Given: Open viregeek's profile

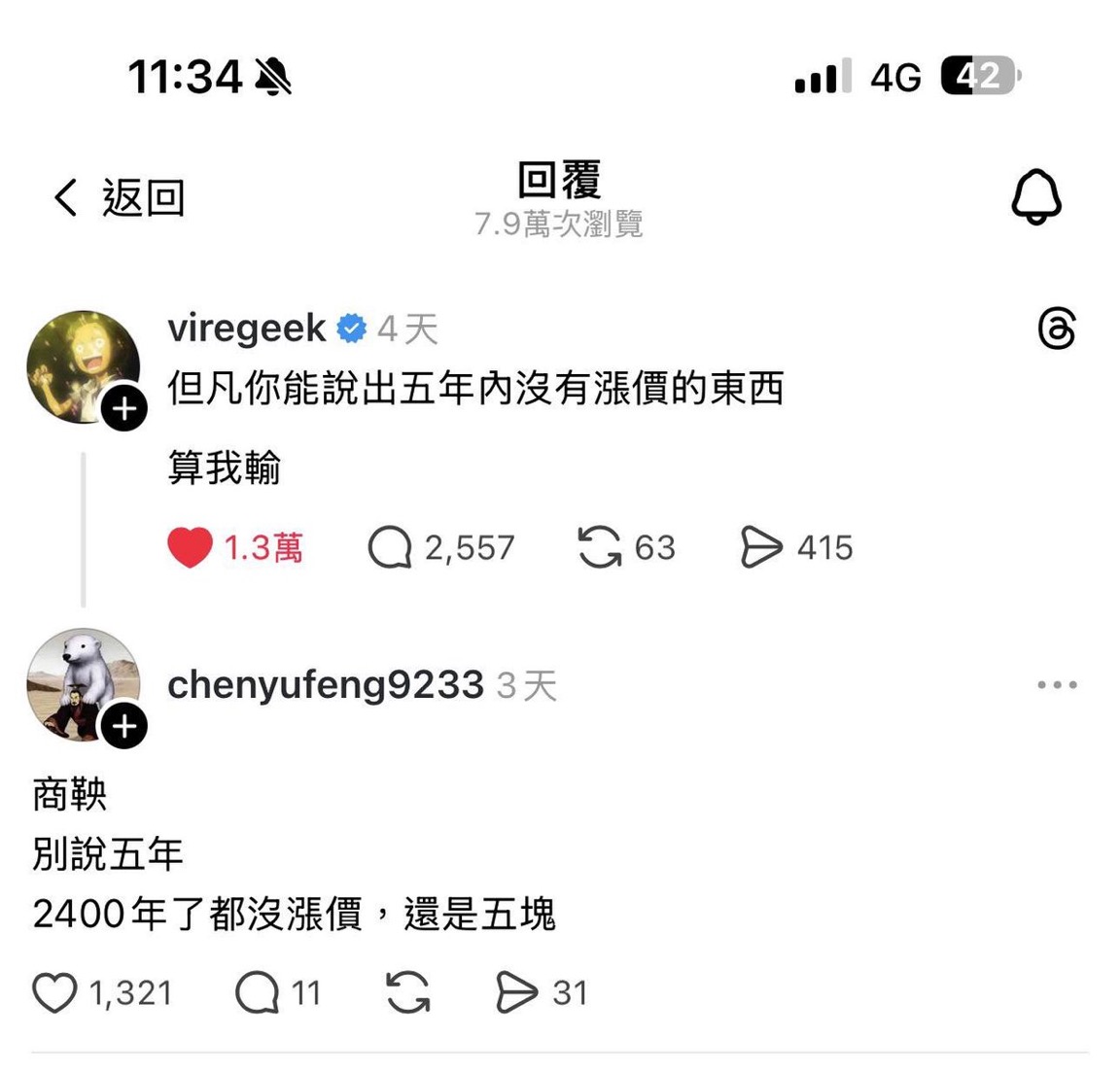Looking at the screenshot, I should pos(246,329).
